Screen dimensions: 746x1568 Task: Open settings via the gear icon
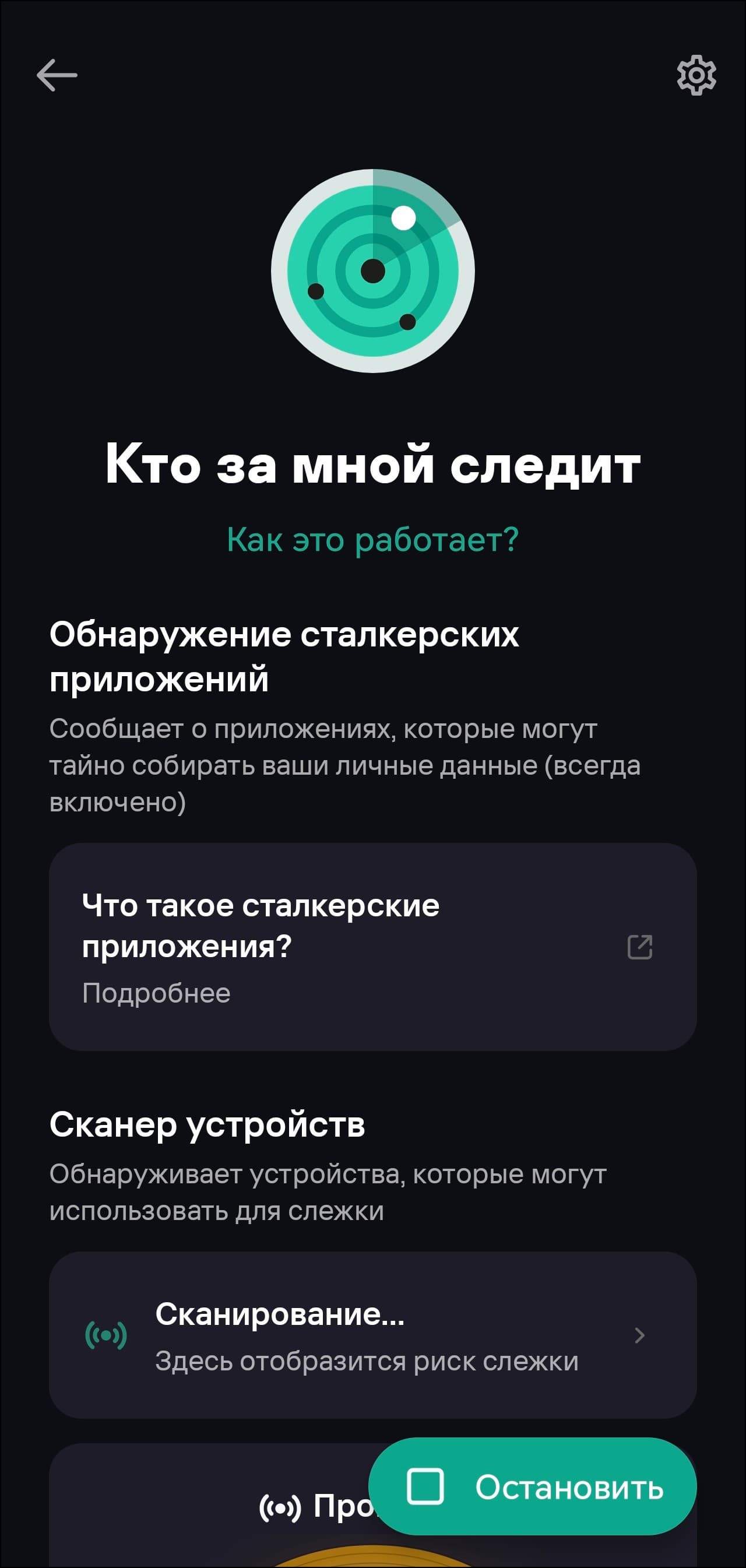696,75
